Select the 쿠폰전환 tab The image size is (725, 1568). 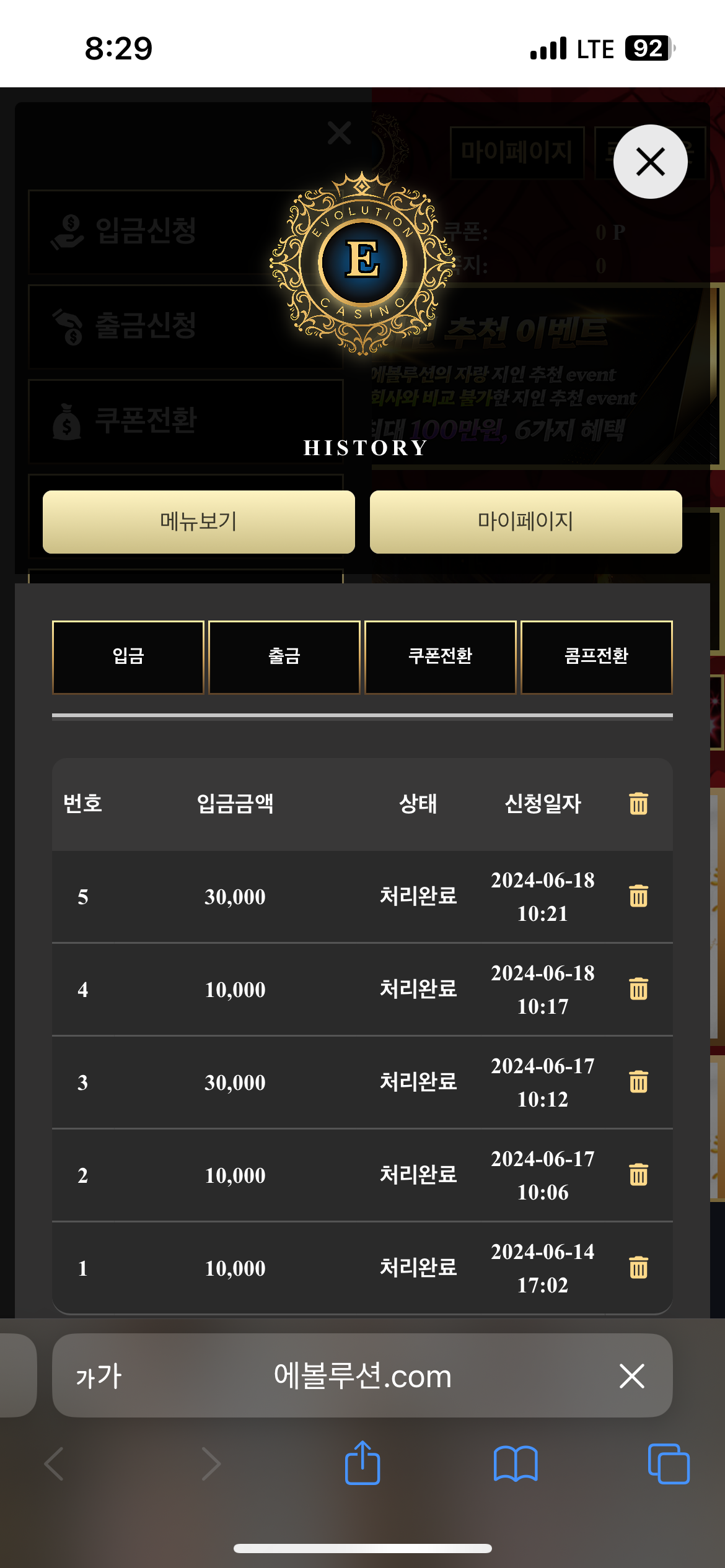click(441, 656)
